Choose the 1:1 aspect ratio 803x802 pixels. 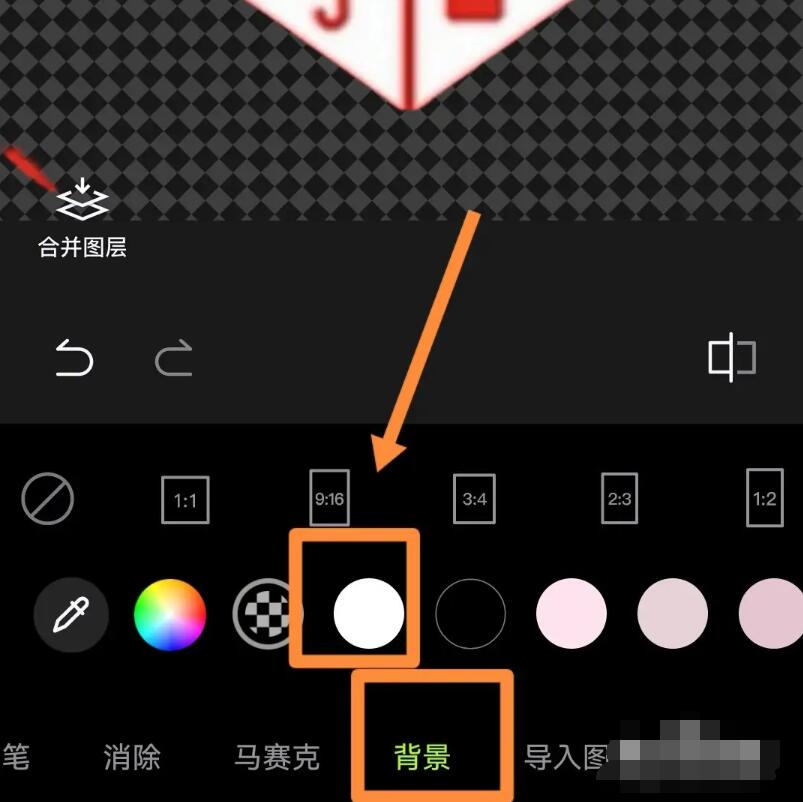185,498
